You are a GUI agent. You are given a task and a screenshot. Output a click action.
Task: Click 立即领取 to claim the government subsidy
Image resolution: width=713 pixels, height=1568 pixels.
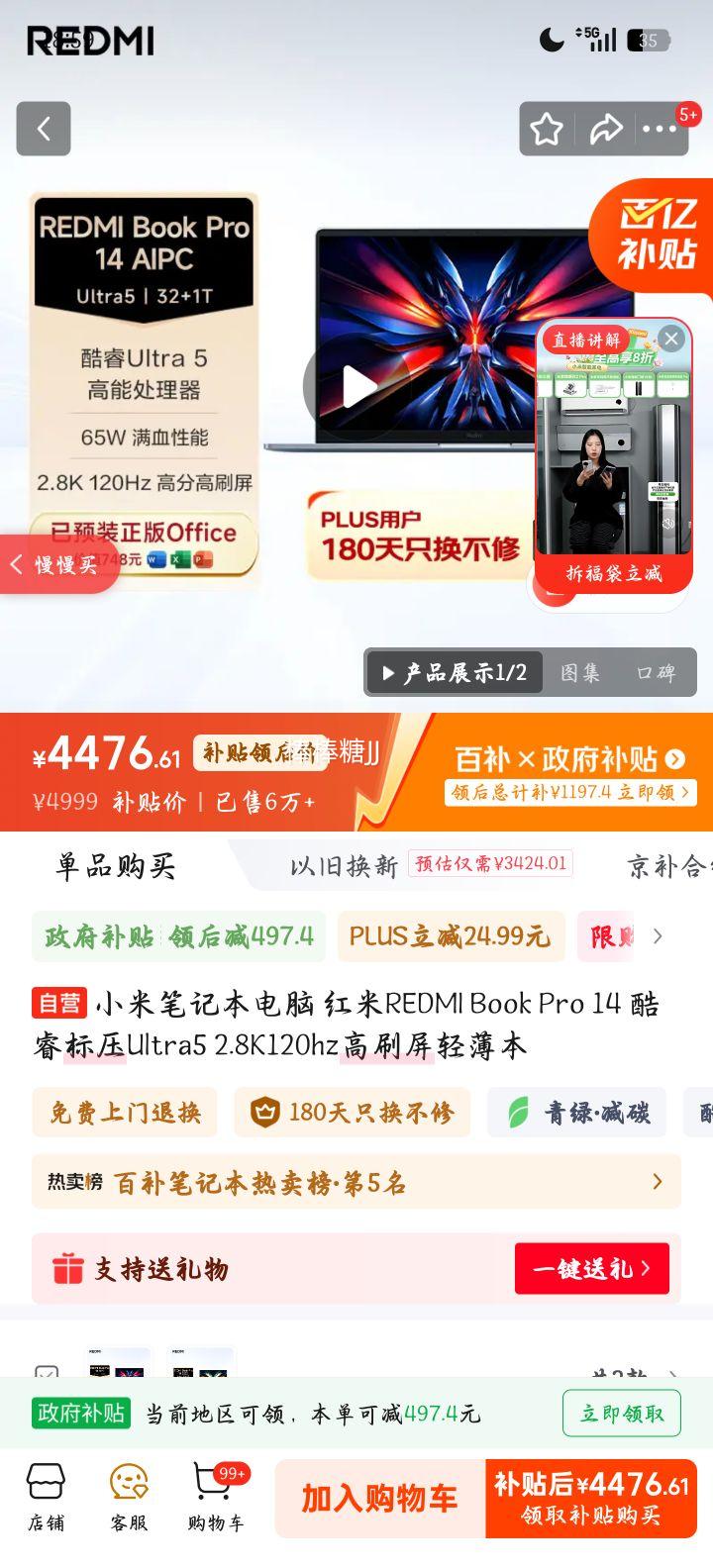pyautogui.click(x=621, y=1414)
